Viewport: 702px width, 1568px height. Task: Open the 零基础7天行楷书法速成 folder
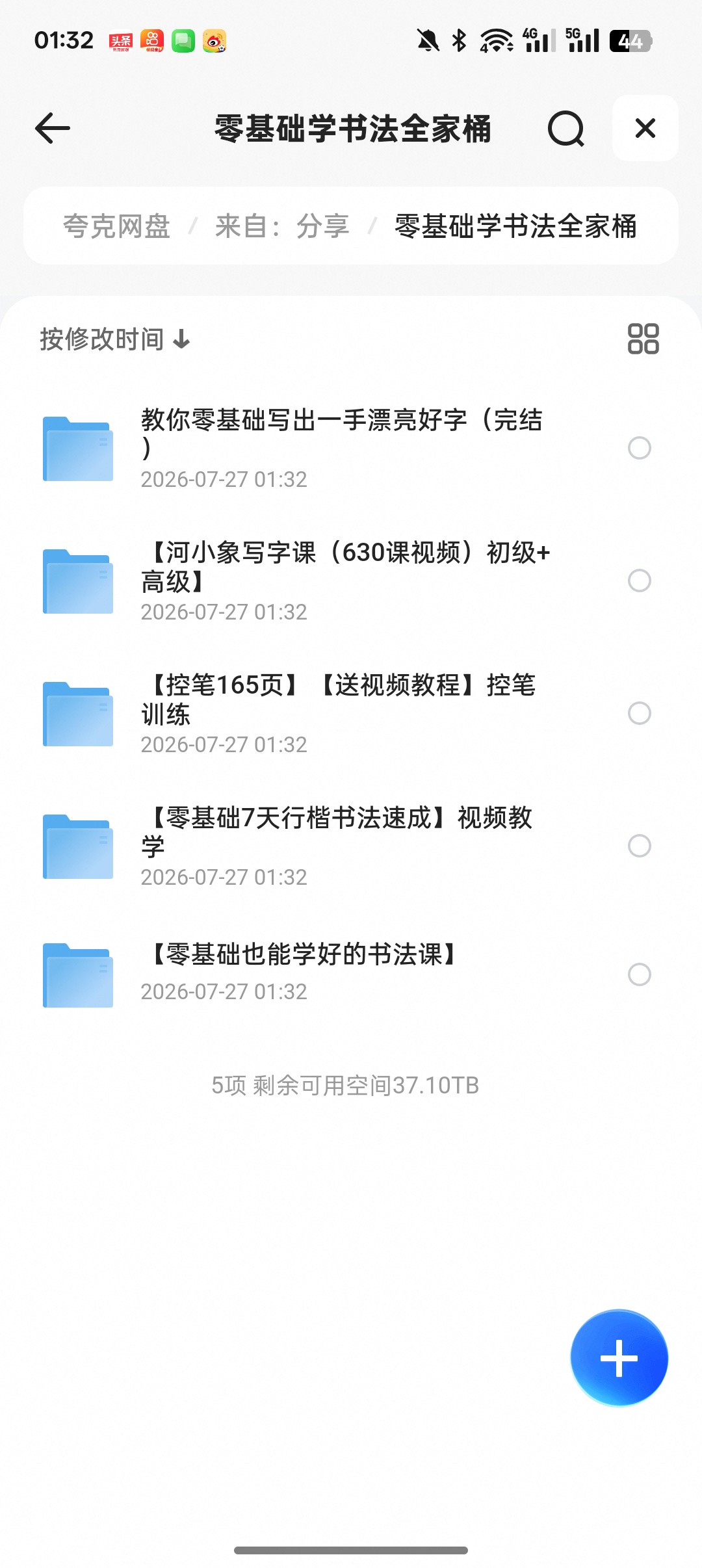pos(325,846)
